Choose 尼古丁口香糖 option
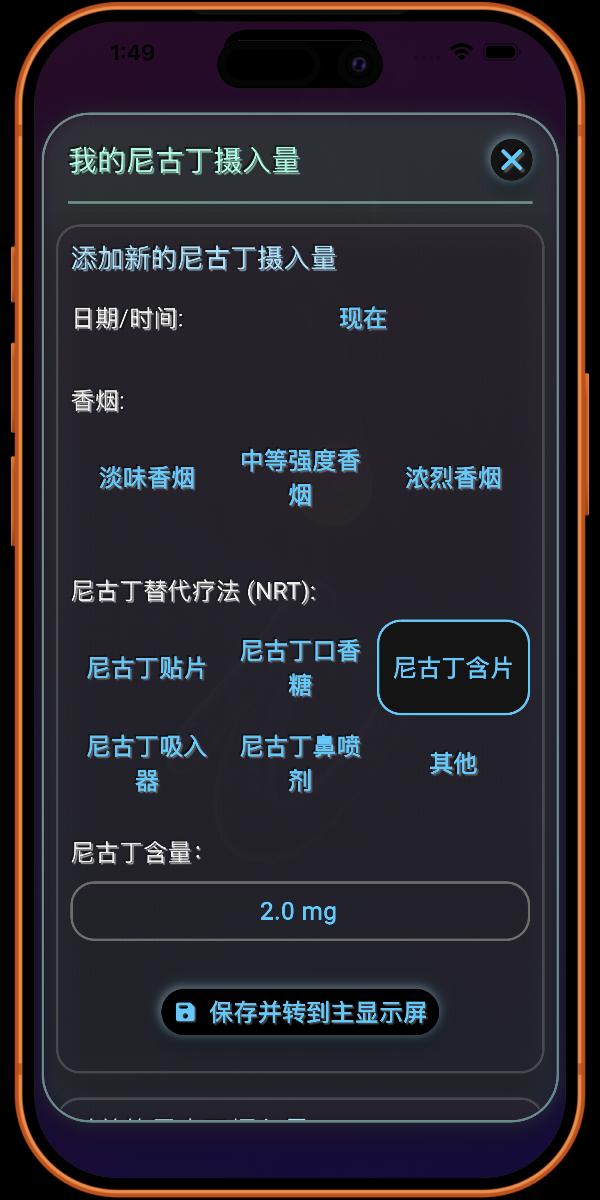 [x=300, y=668]
